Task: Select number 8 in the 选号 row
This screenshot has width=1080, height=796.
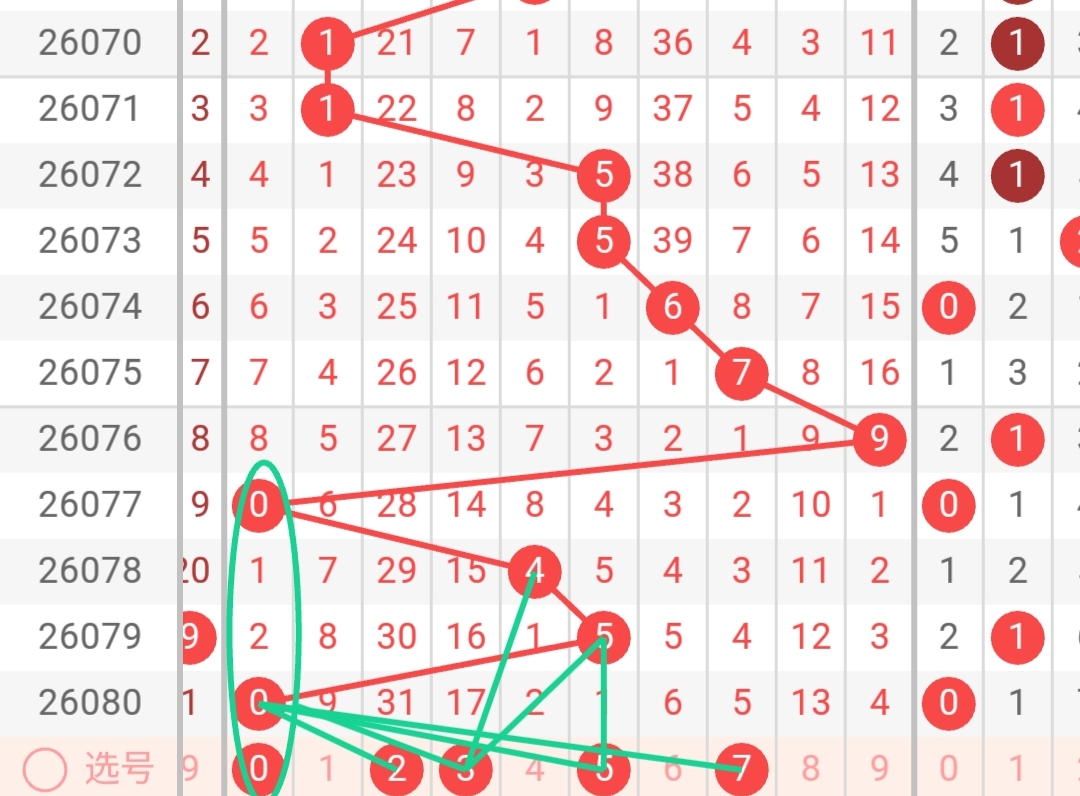Action: pyautogui.click(x=810, y=770)
